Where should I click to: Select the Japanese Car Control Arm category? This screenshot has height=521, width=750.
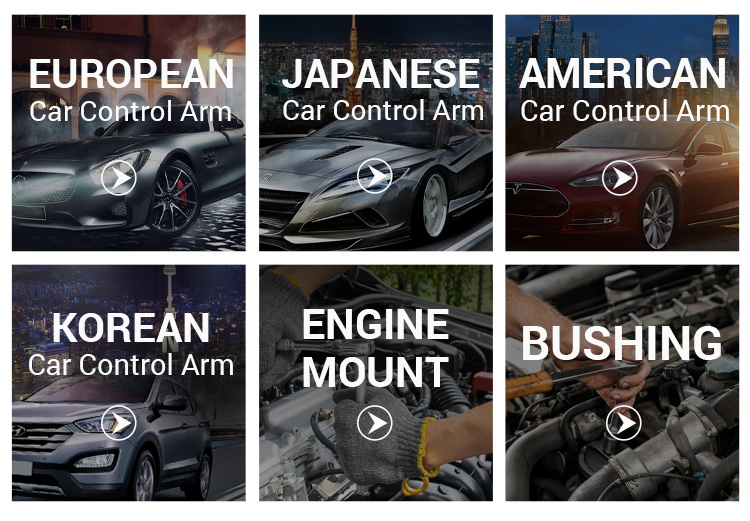[x=374, y=177]
